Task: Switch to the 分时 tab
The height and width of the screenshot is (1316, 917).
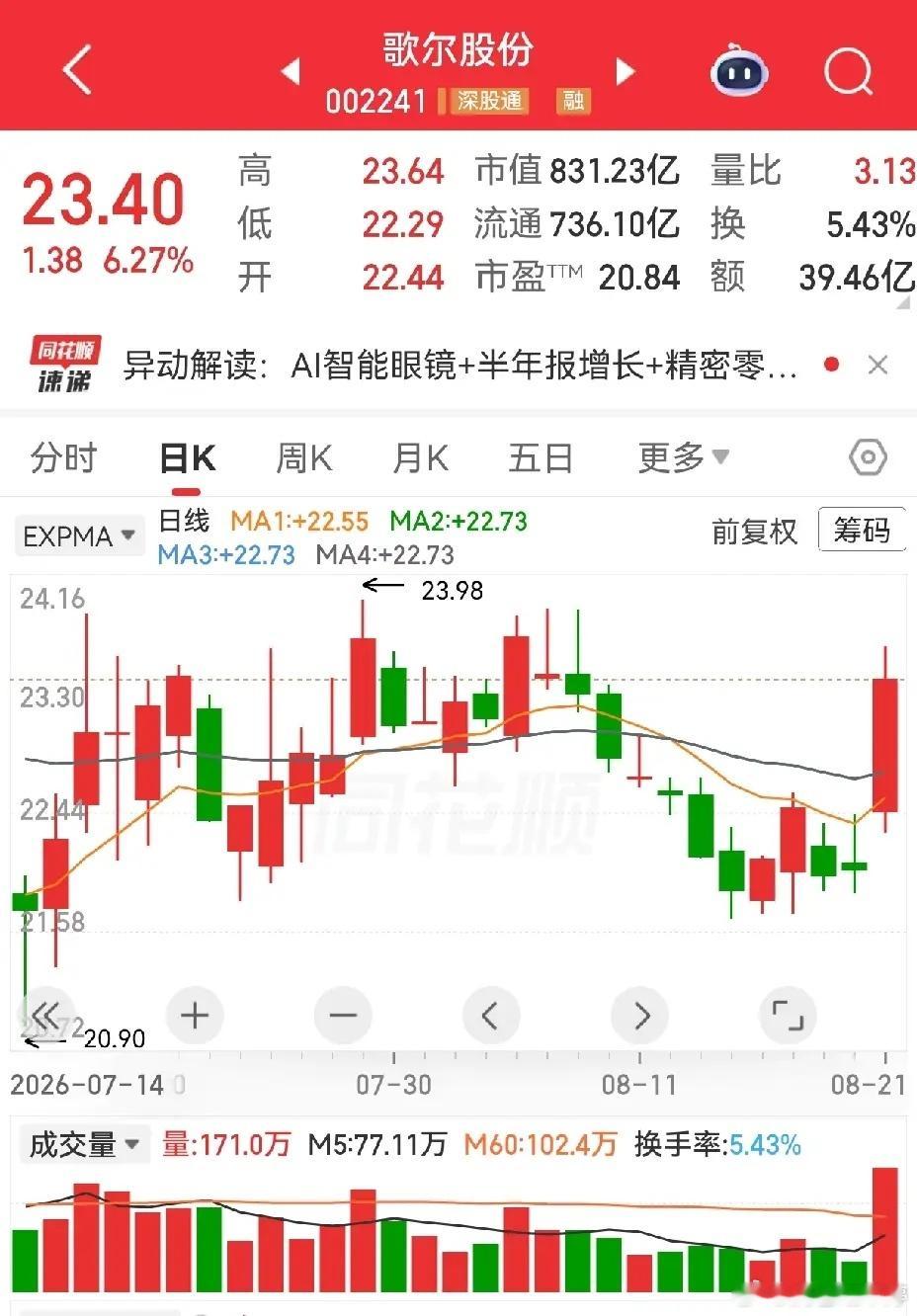Action: tap(64, 458)
